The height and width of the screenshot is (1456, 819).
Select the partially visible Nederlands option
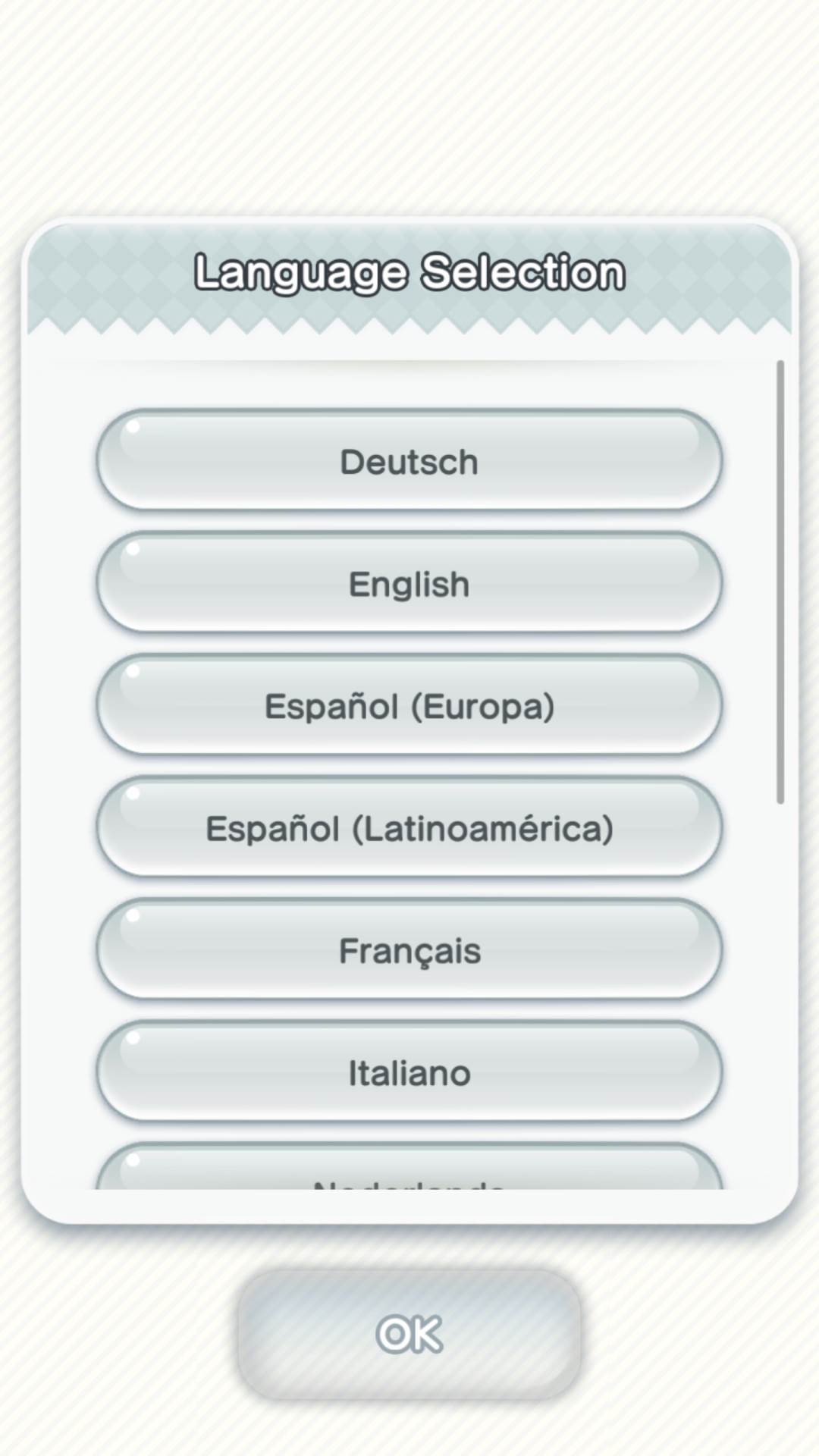point(409,1170)
